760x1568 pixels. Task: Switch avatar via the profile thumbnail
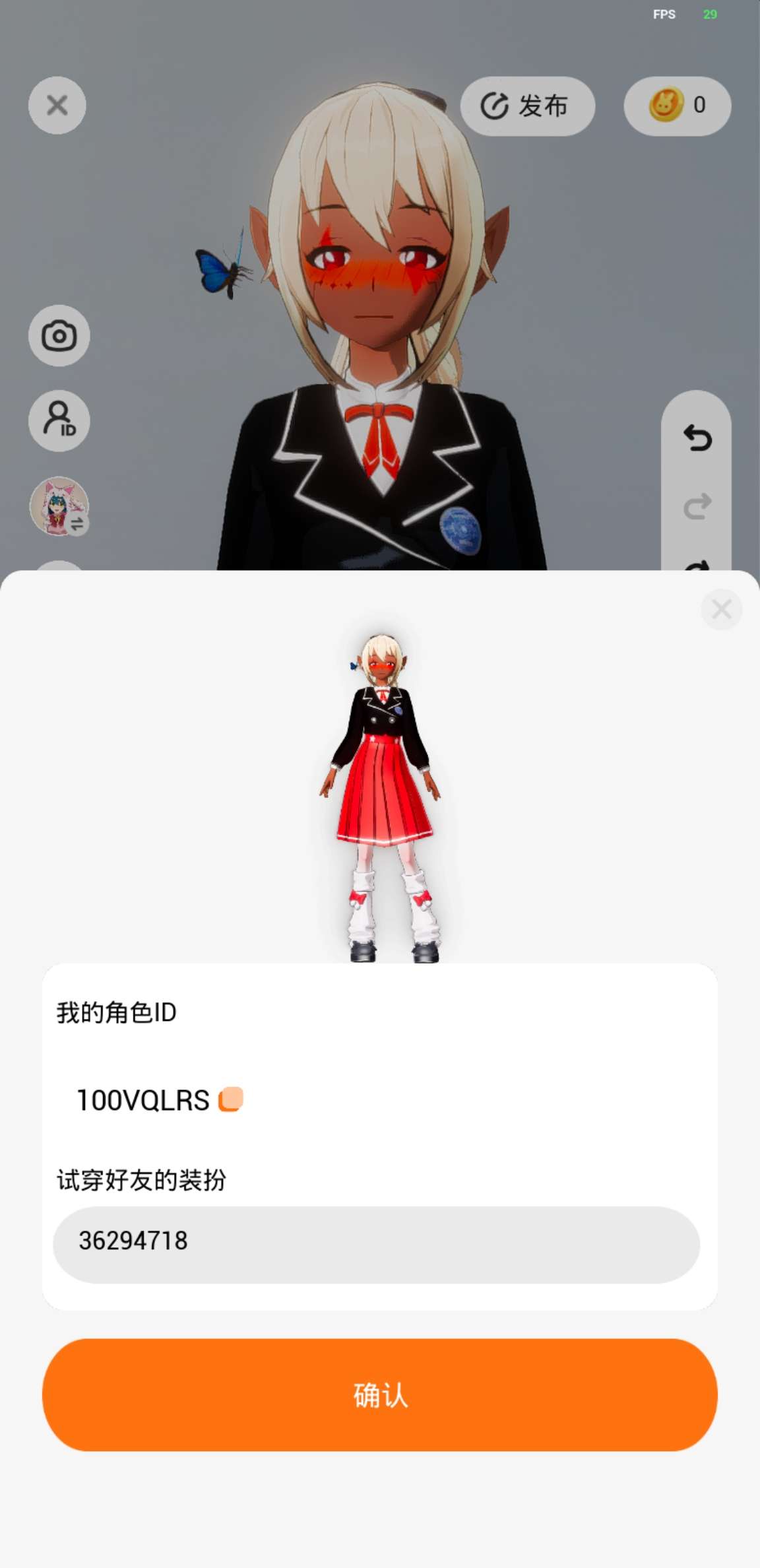[x=59, y=506]
